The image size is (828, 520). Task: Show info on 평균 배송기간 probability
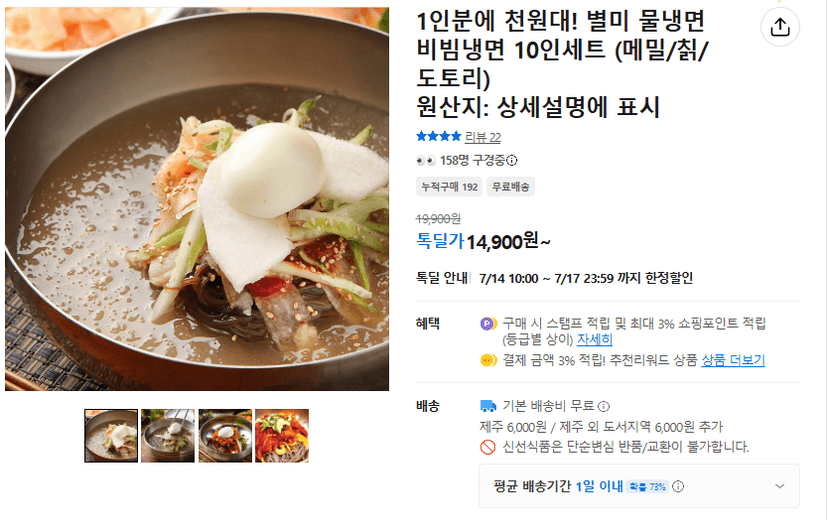tap(679, 486)
